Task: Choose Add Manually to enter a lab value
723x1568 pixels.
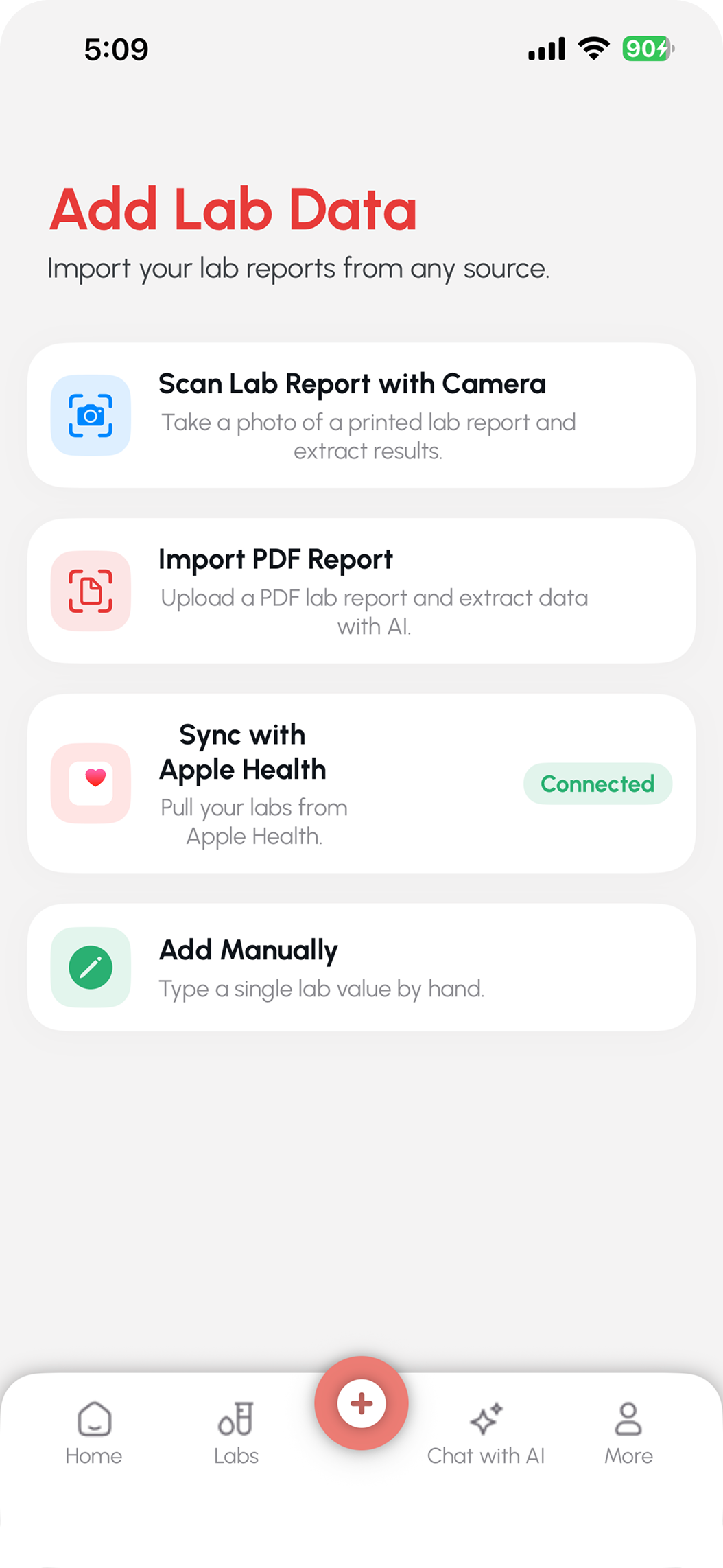Action: (361, 967)
